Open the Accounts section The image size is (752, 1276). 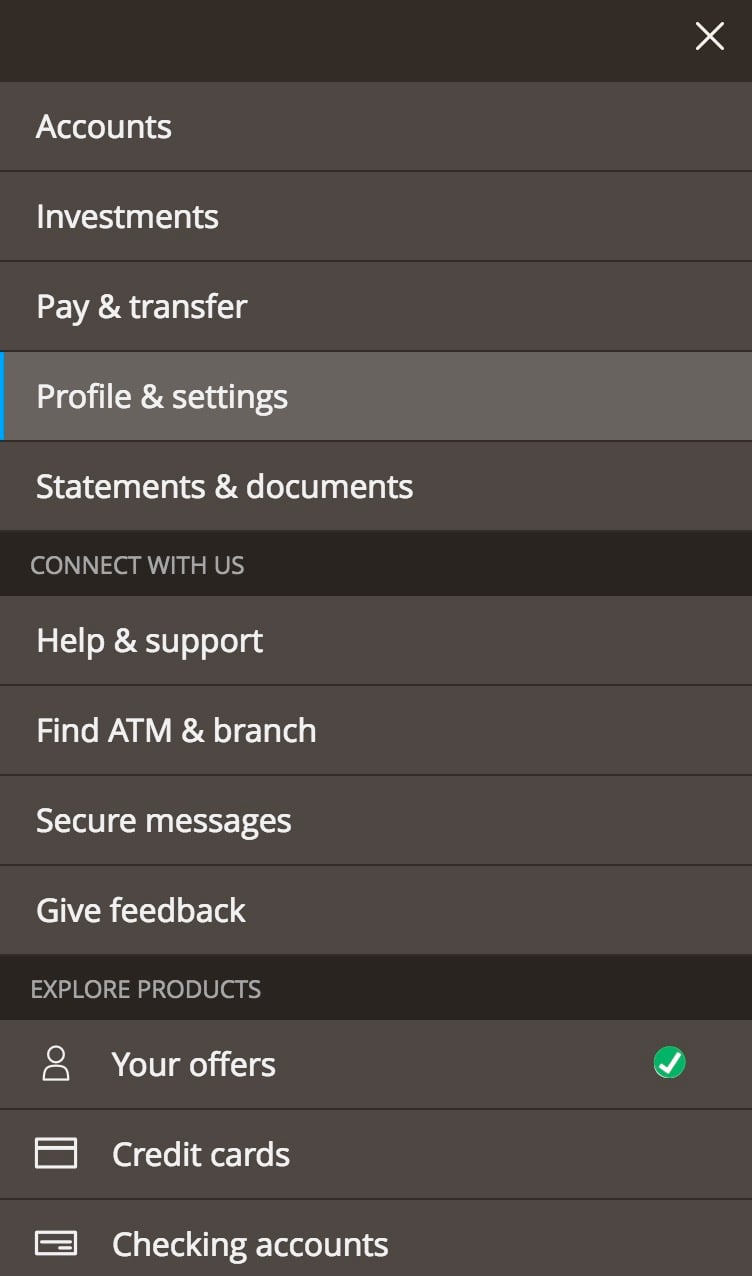tap(376, 127)
